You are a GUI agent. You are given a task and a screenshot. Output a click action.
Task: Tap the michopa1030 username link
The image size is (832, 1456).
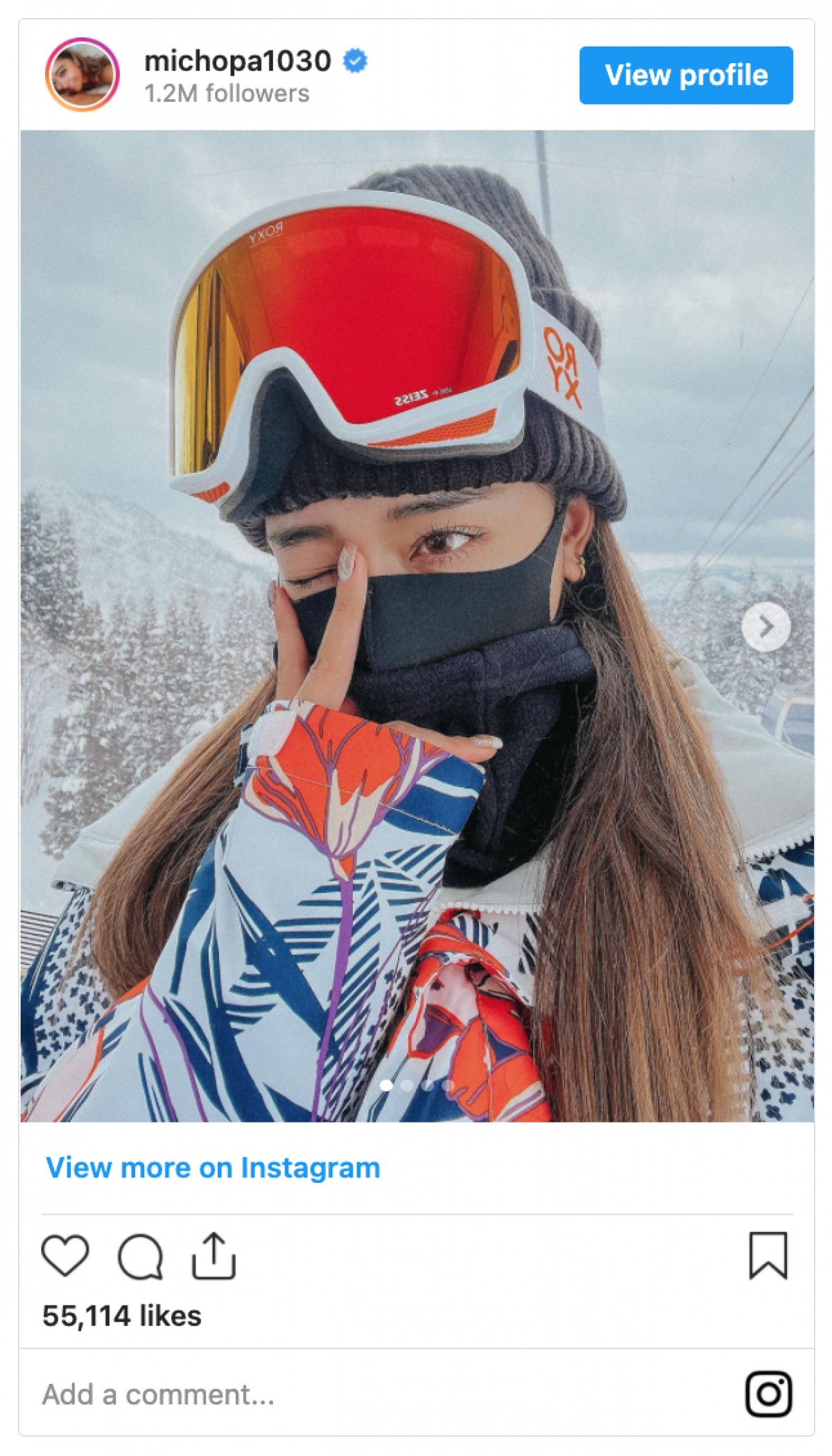pos(237,61)
